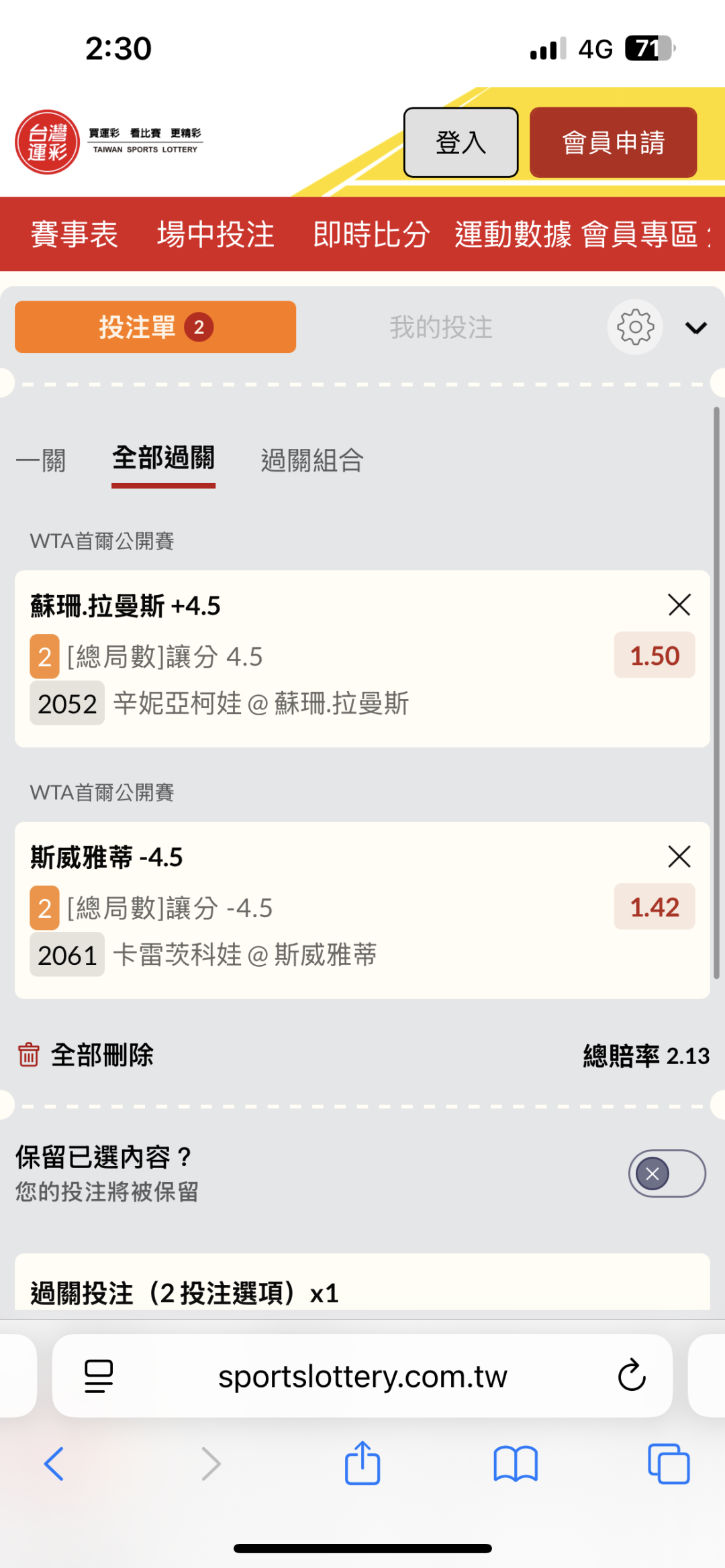Image resolution: width=725 pixels, height=1568 pixels.
Task: Select the 一關 single bet tab
Action: tap(41, 460)
